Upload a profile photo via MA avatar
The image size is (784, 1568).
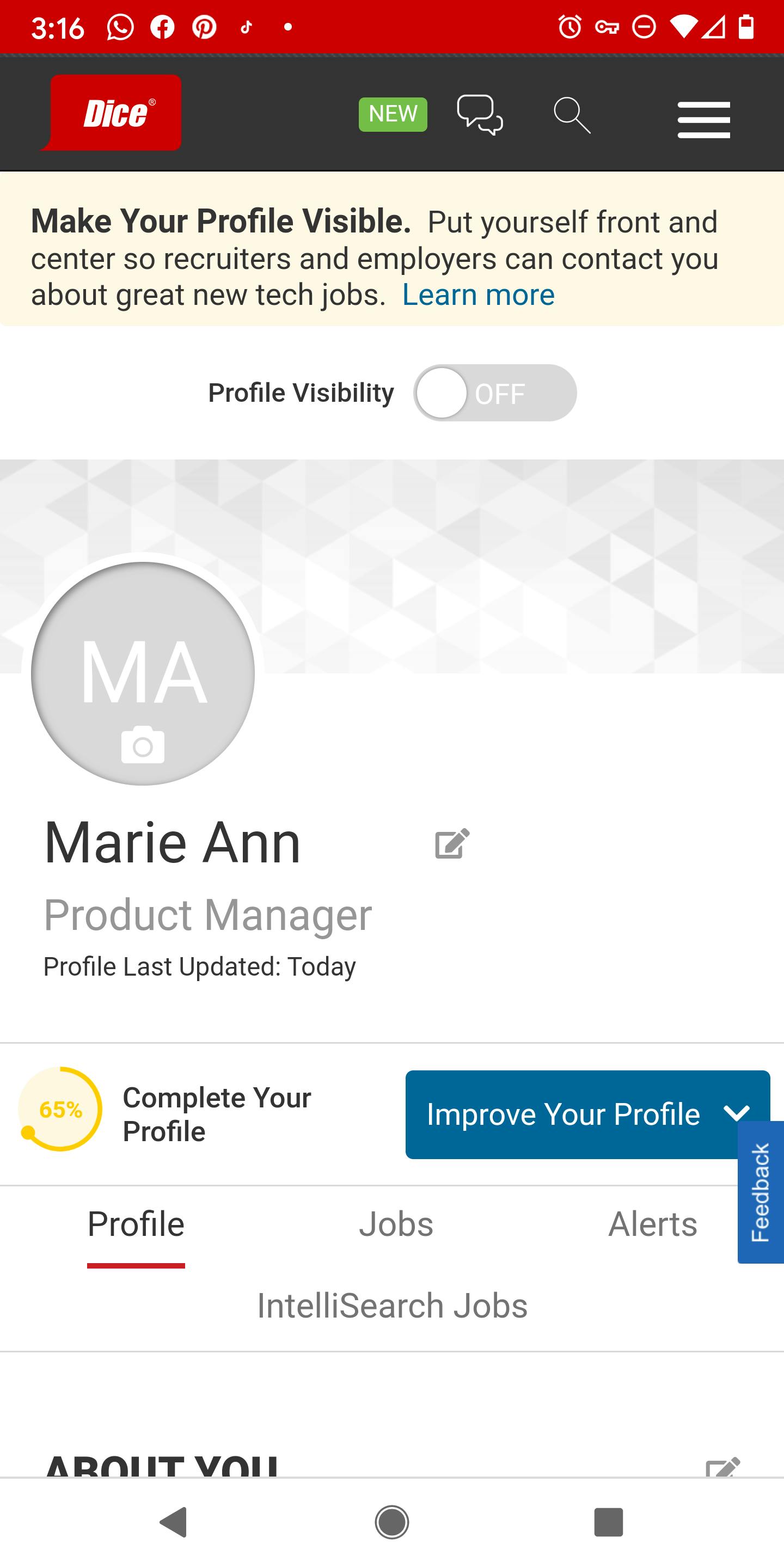(143, 674)
